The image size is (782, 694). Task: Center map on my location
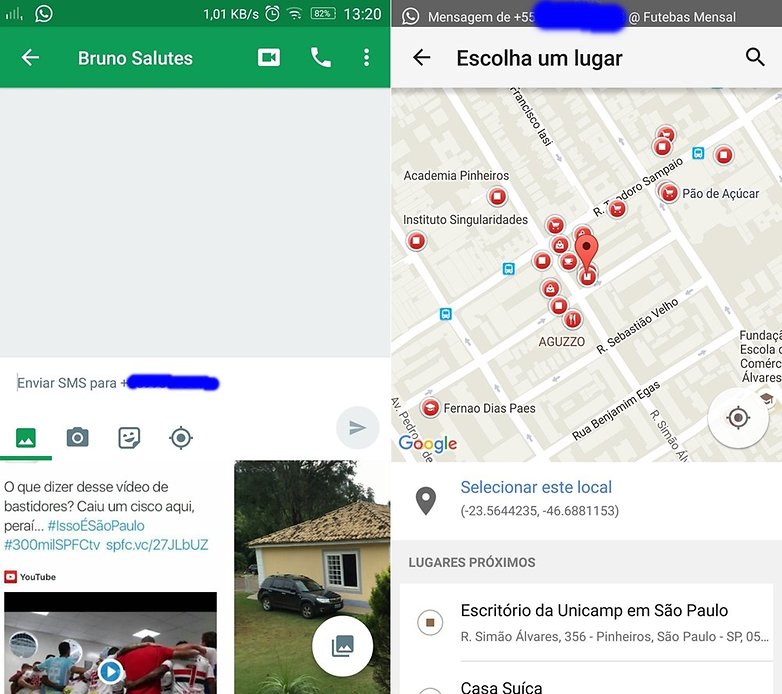(x=738, y=417)
